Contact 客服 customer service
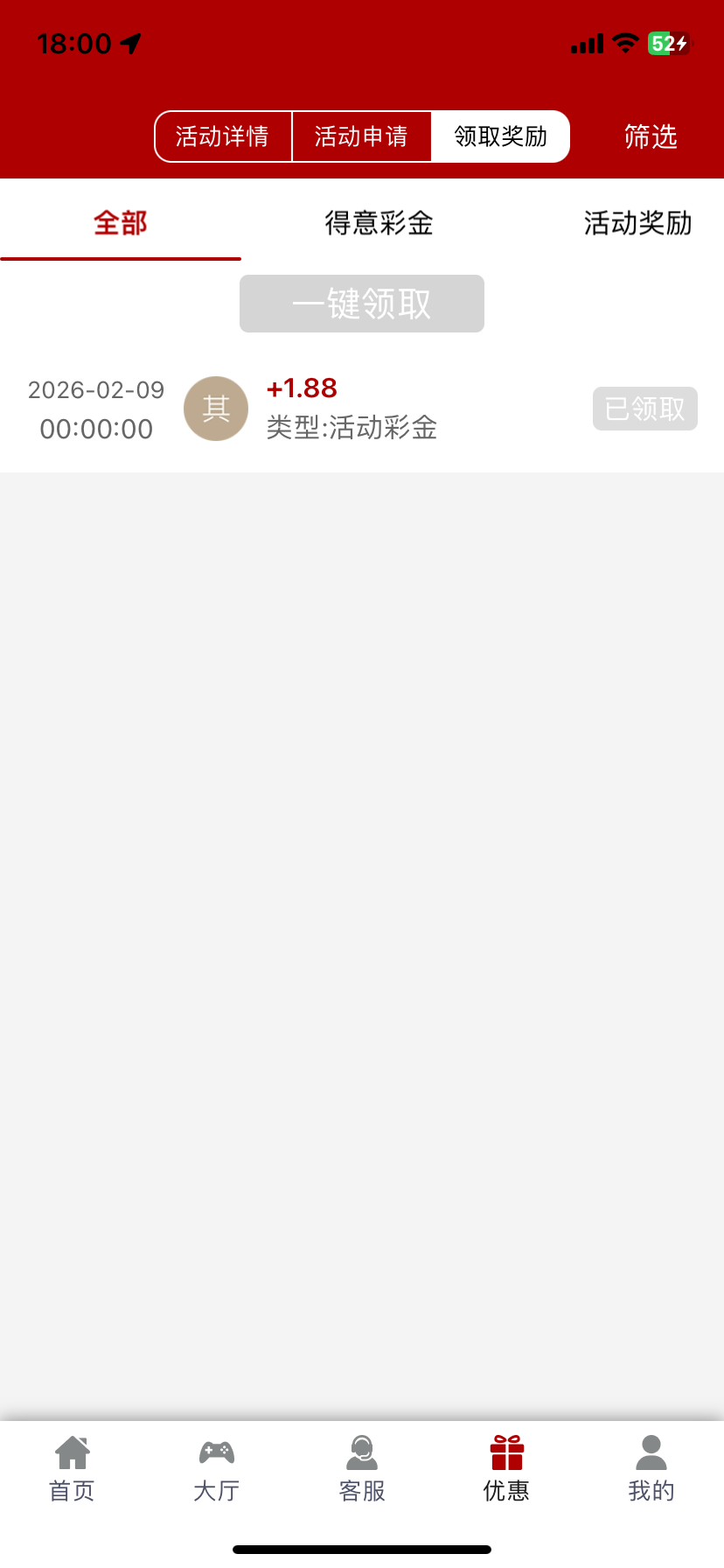This screenshot has width=724, height=1568. tap(362, 1469)
